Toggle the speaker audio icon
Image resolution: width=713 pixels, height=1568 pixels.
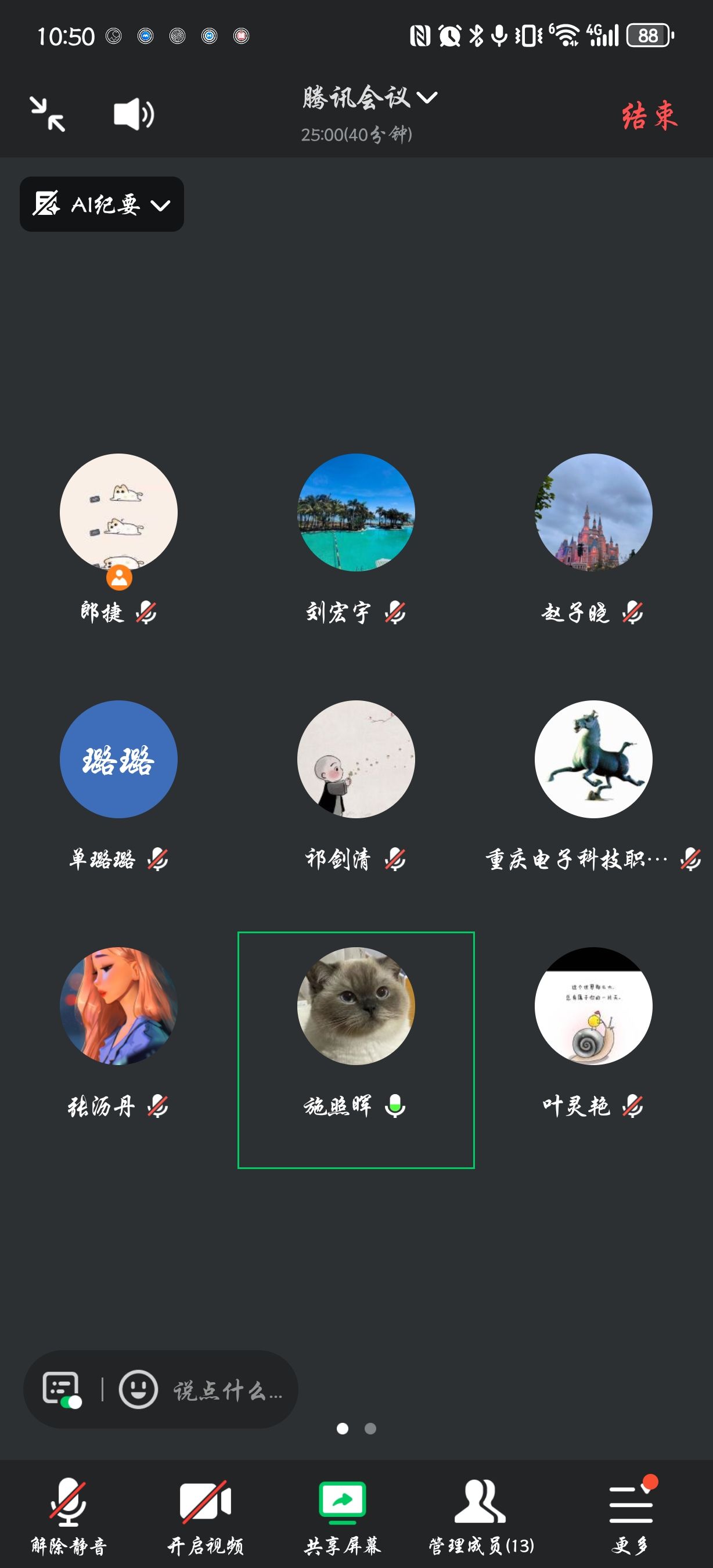pyautogui.click(x=134, y=114)
